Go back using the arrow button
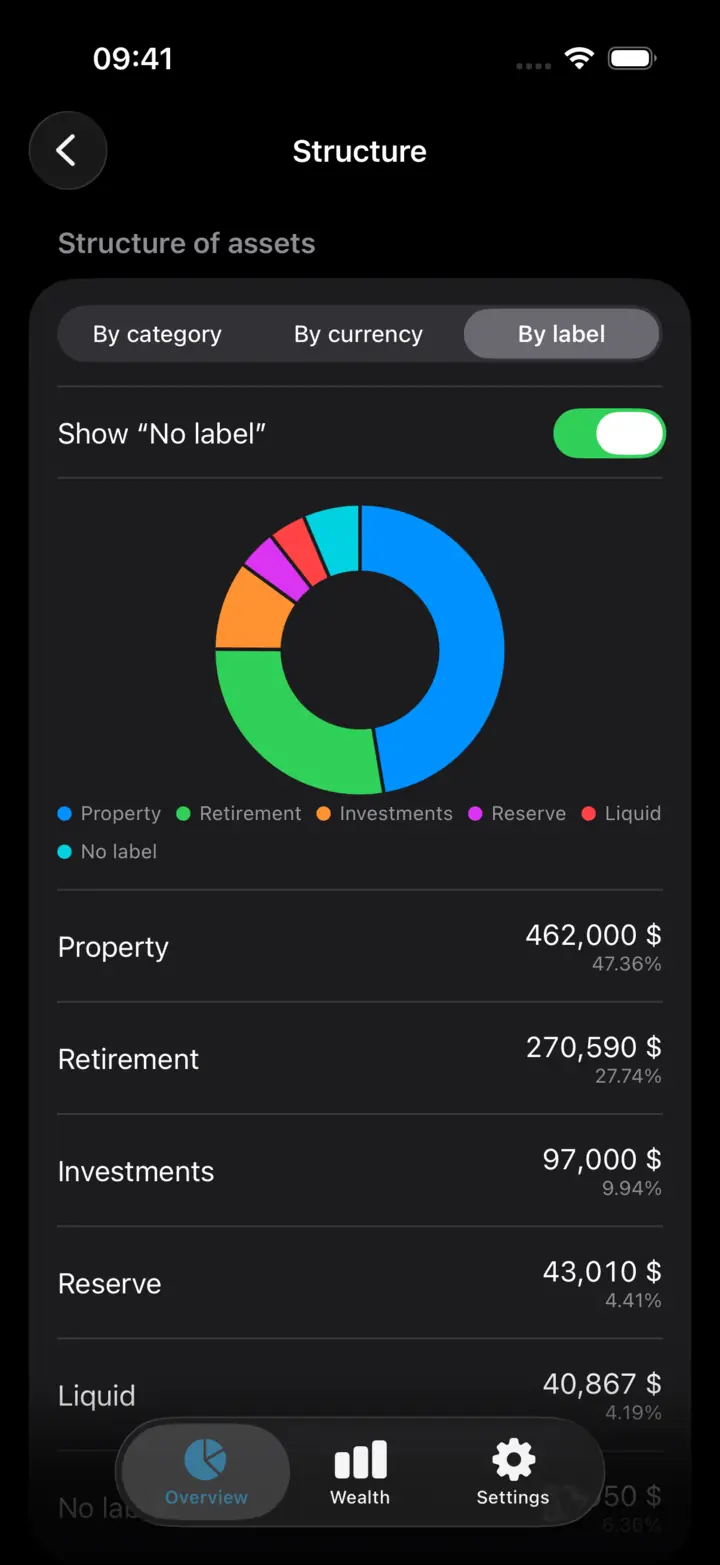The image size is (720, 1565). 67,151
